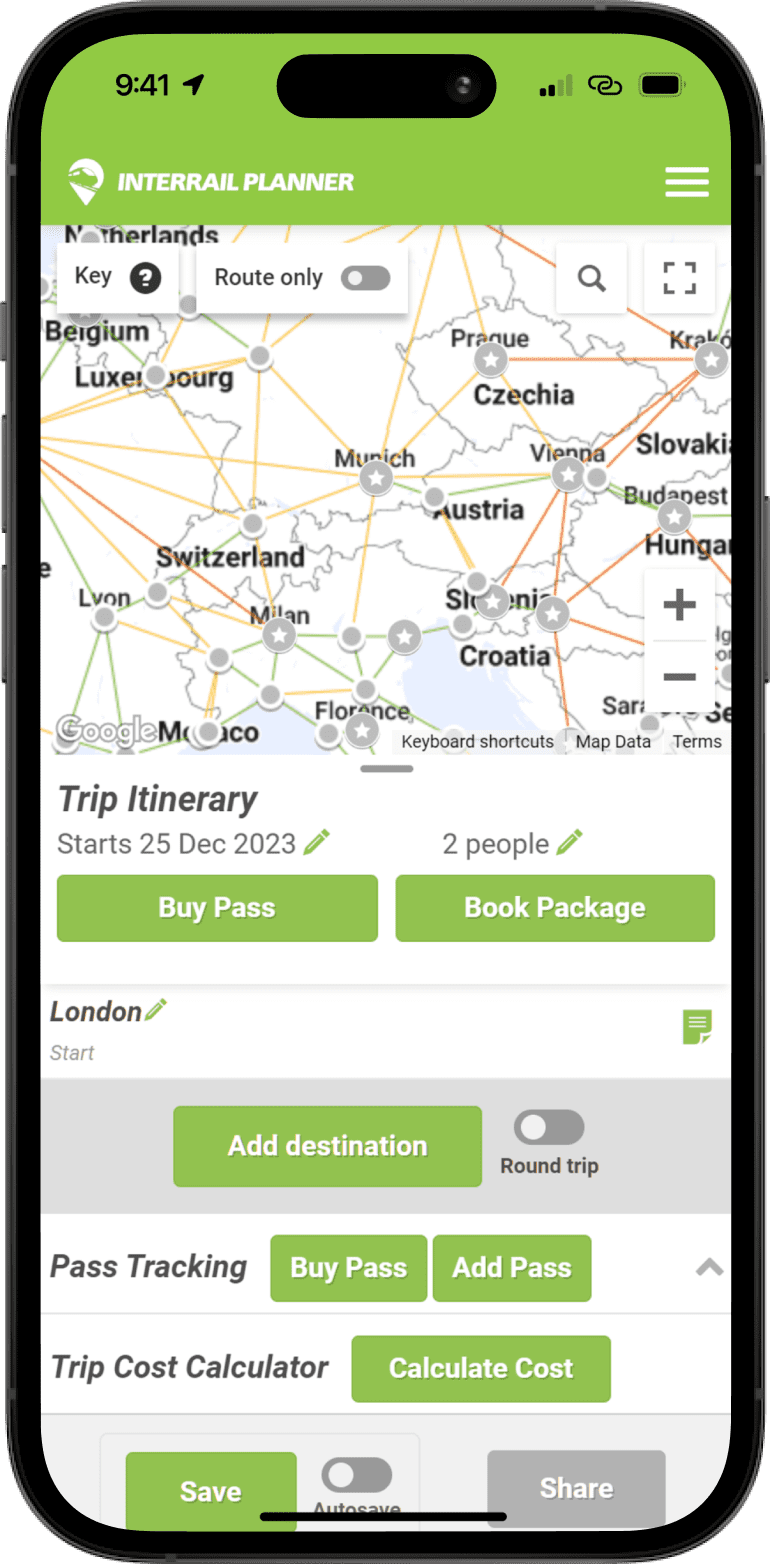Expand the map to fullscreen
Screen dimensions: 770x1564
click(680, 278)
